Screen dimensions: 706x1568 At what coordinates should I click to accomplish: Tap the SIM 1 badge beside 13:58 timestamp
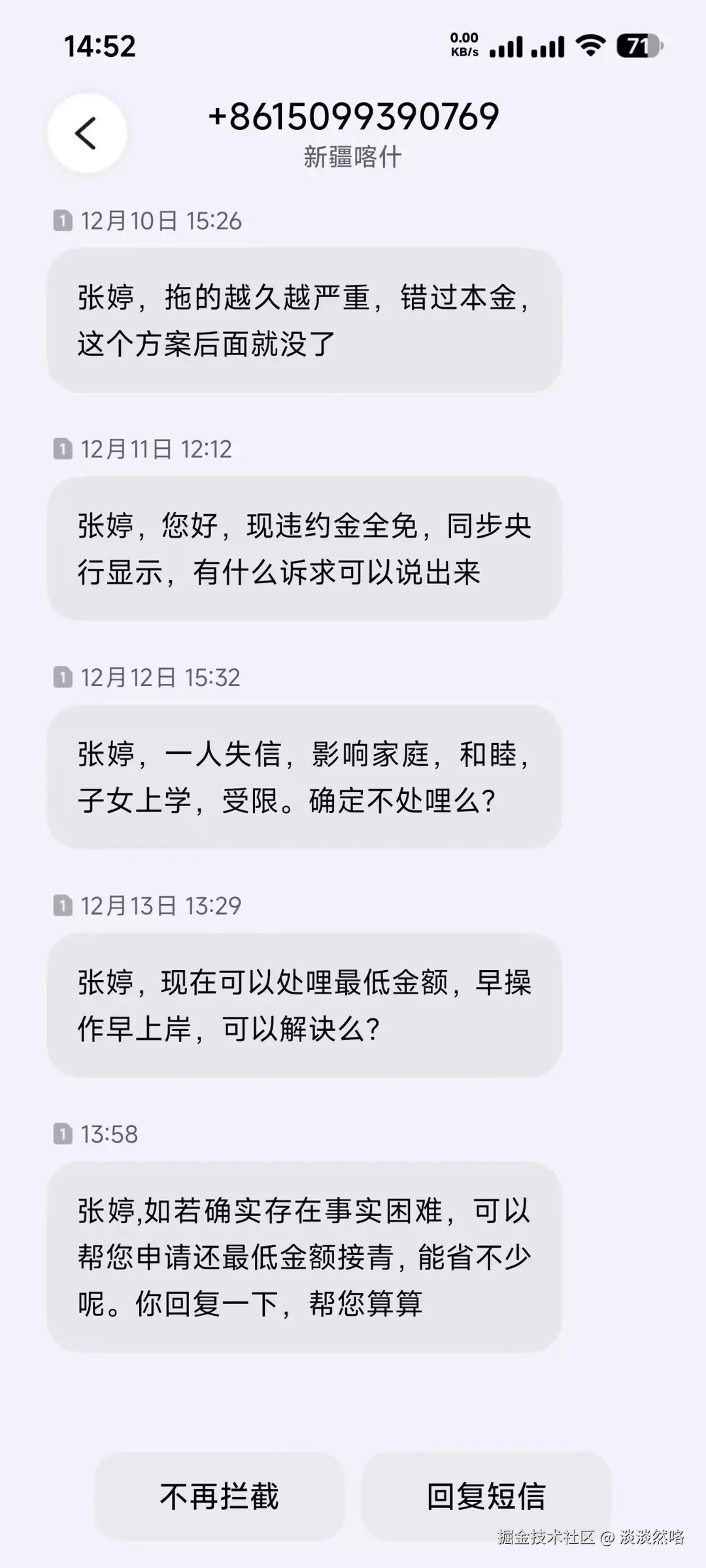tap(64, 1134)
